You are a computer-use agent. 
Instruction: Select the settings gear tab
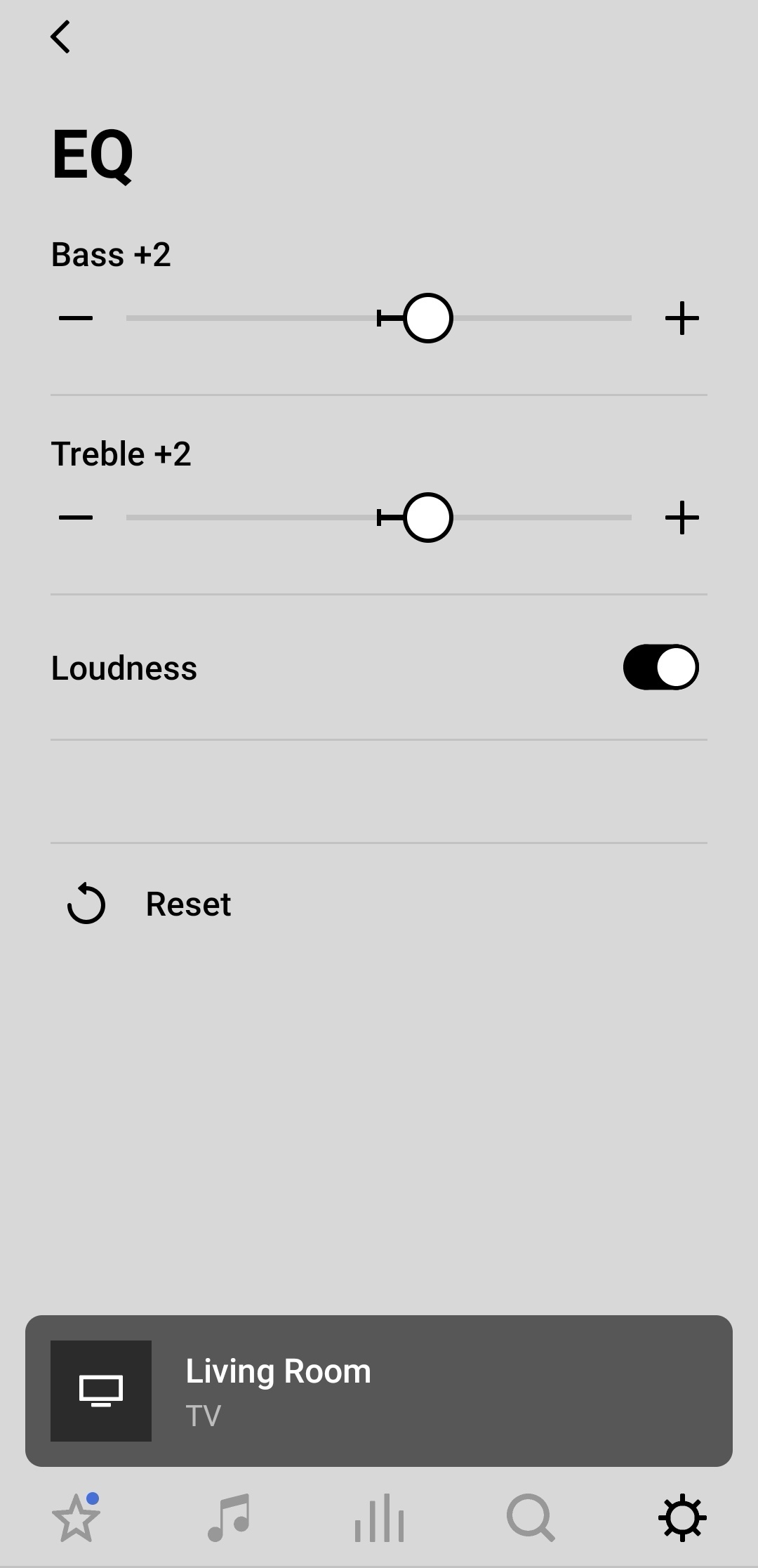[682, 1517]
